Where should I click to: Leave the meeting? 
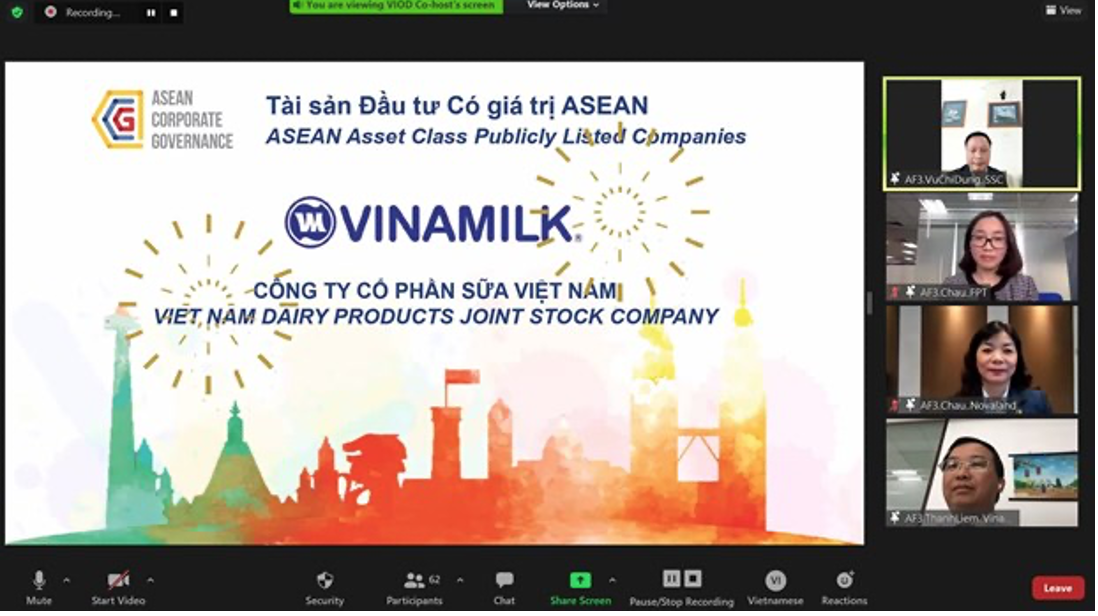point(1058,588)
